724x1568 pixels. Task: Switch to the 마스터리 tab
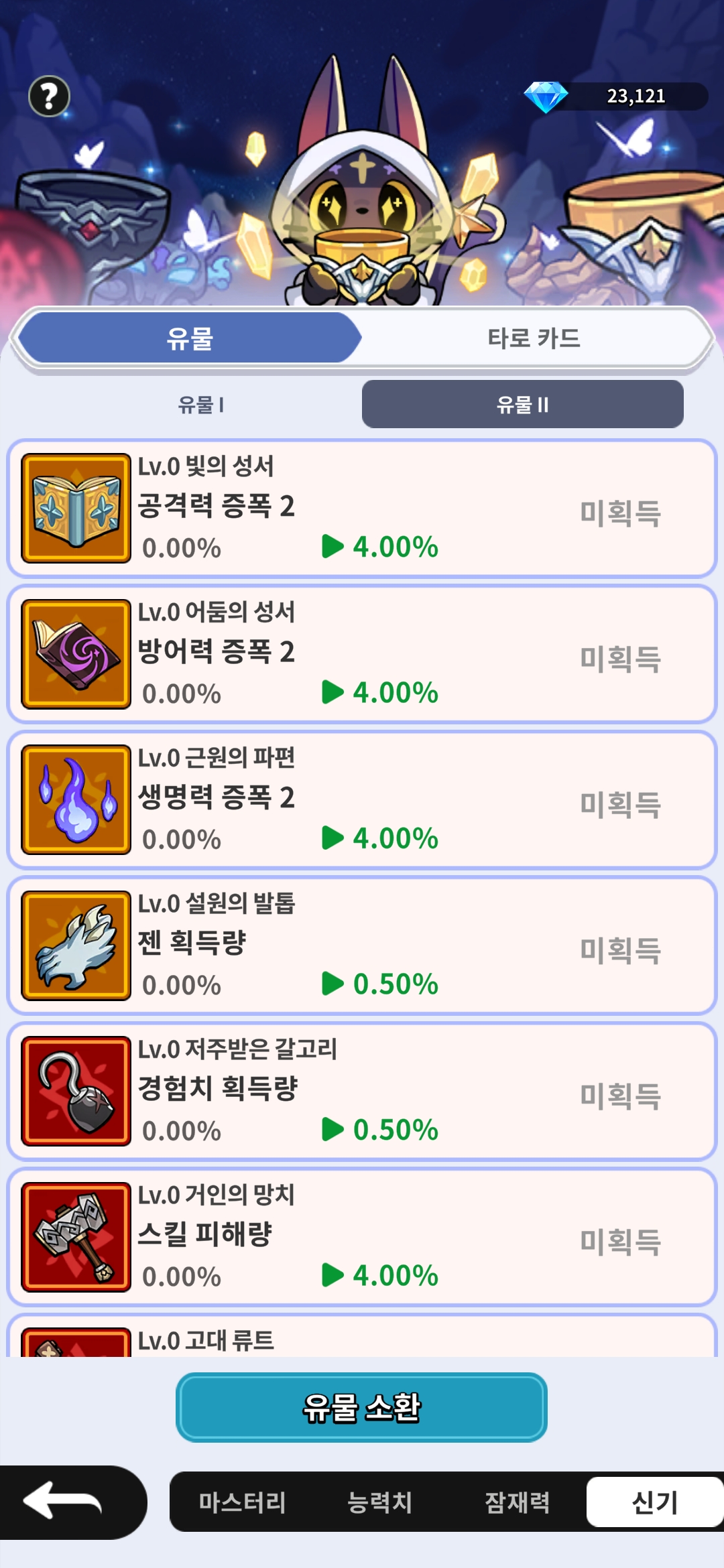(242, 1502)
